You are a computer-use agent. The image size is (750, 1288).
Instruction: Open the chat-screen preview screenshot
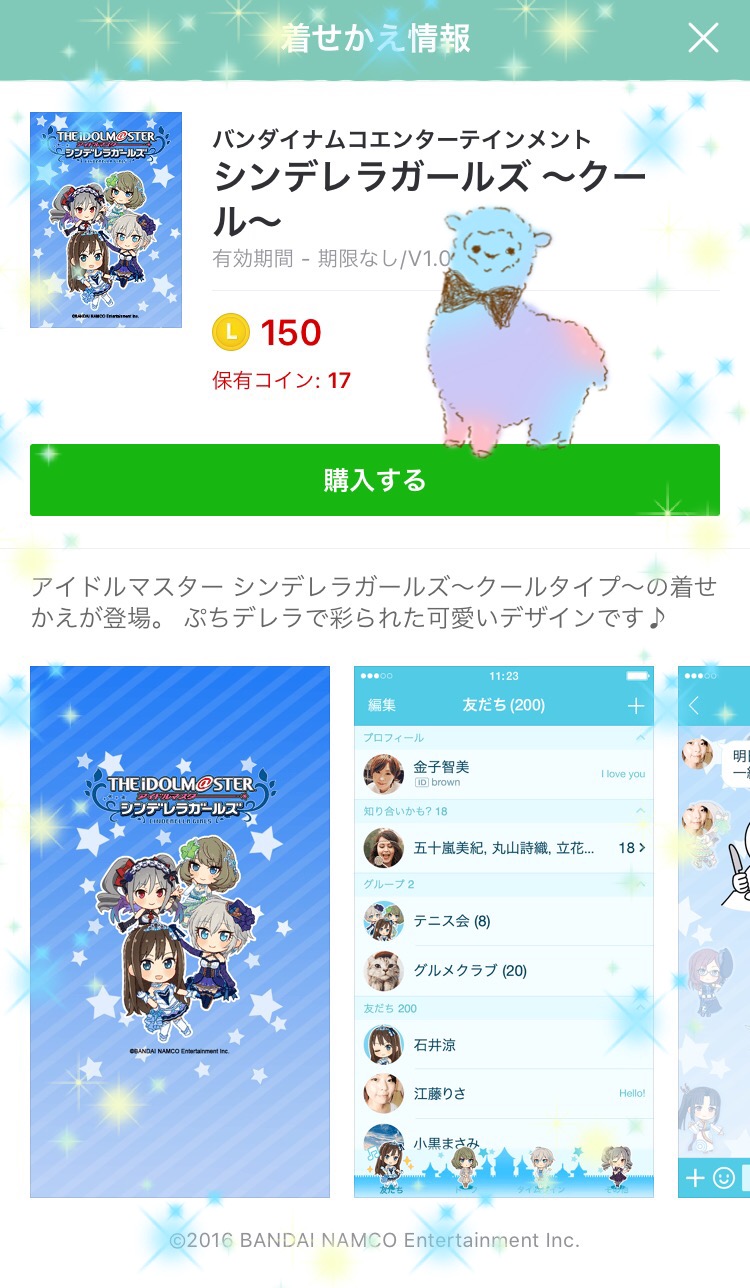[x=714, y=931]
